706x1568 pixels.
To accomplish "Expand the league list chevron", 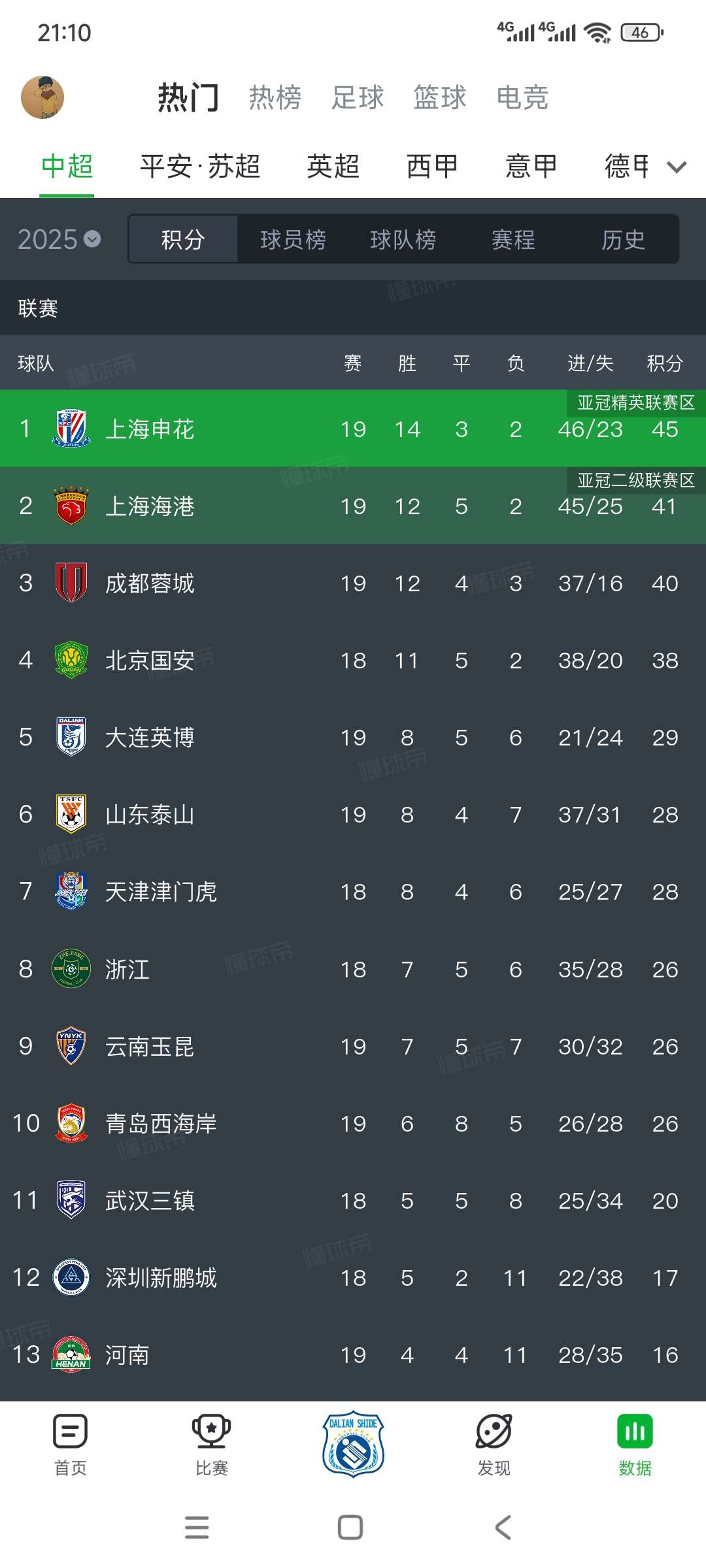I will point(677,167).
